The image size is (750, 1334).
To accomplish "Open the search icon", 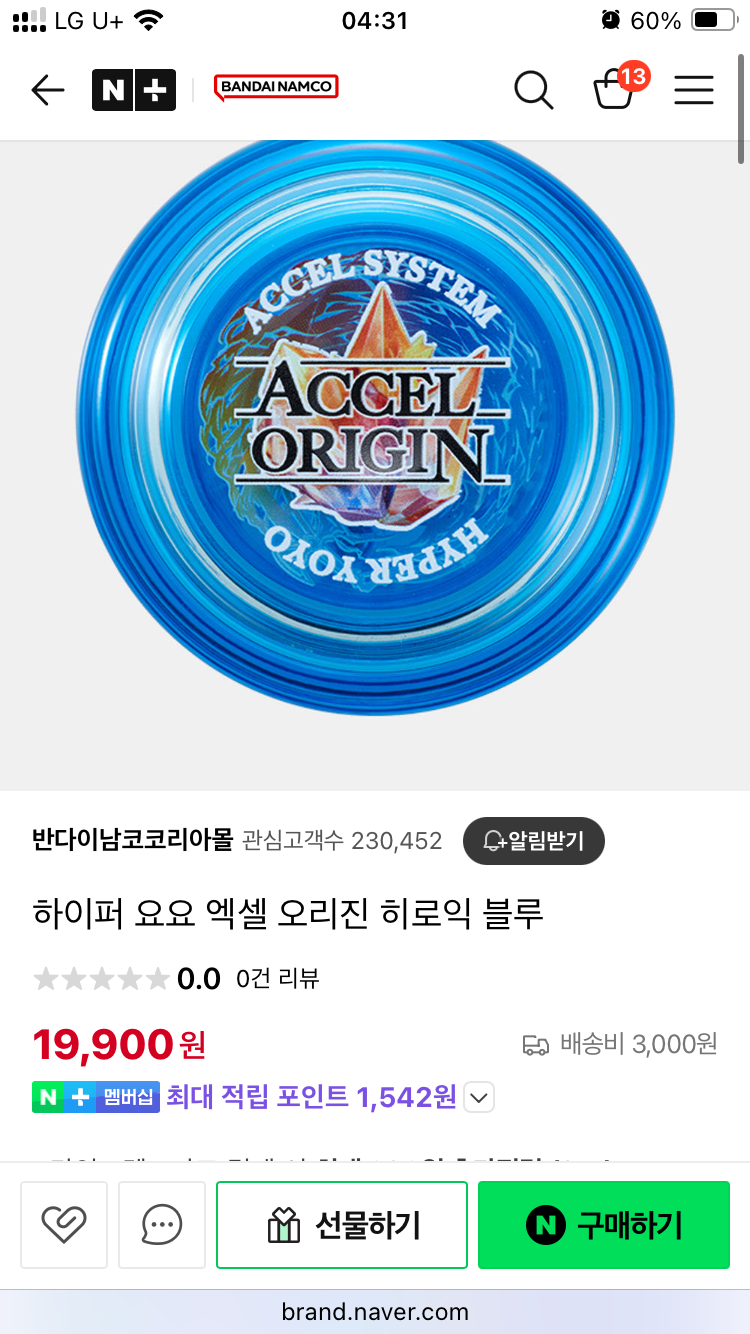I will point(533,90).
